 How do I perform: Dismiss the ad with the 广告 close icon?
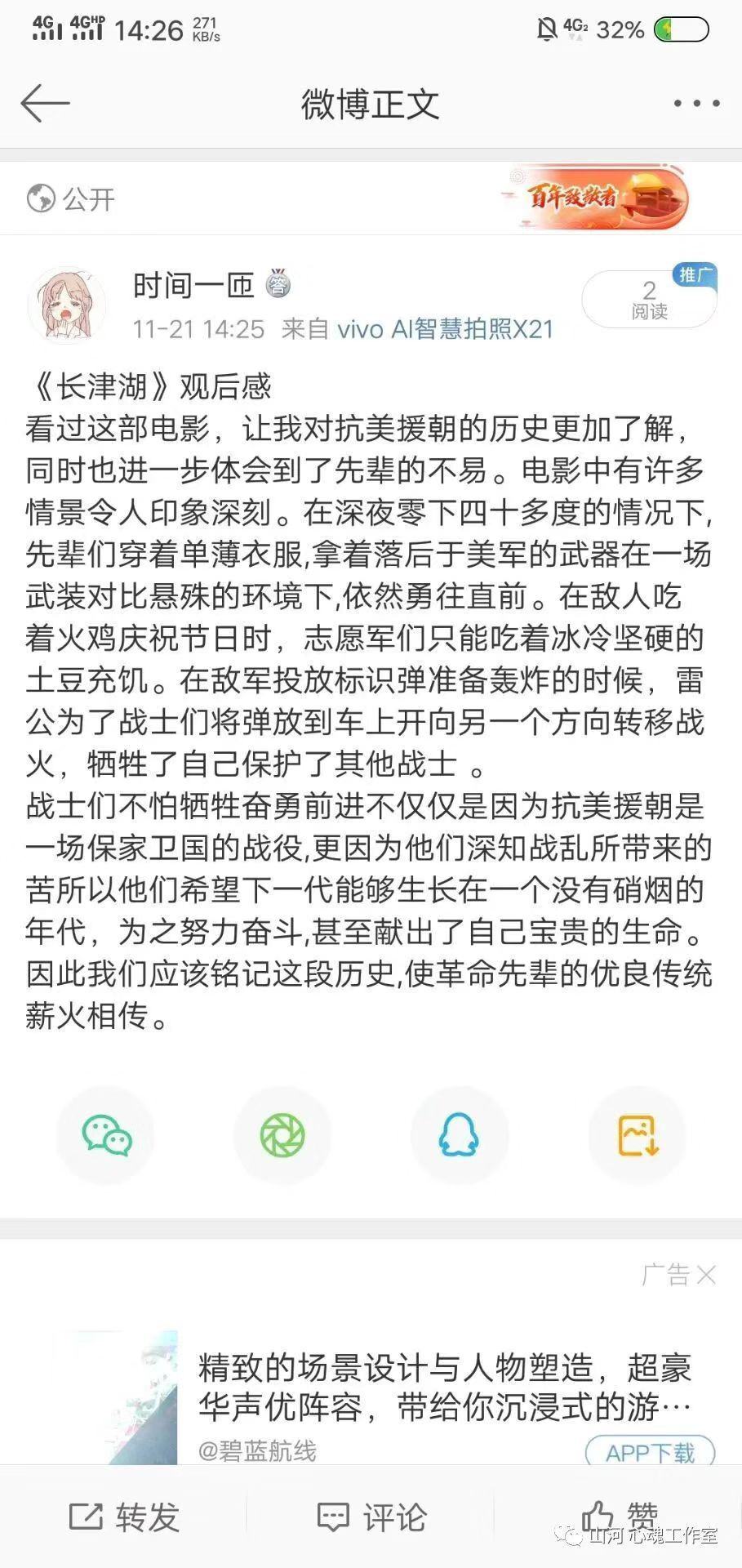tap(705, 1275)
